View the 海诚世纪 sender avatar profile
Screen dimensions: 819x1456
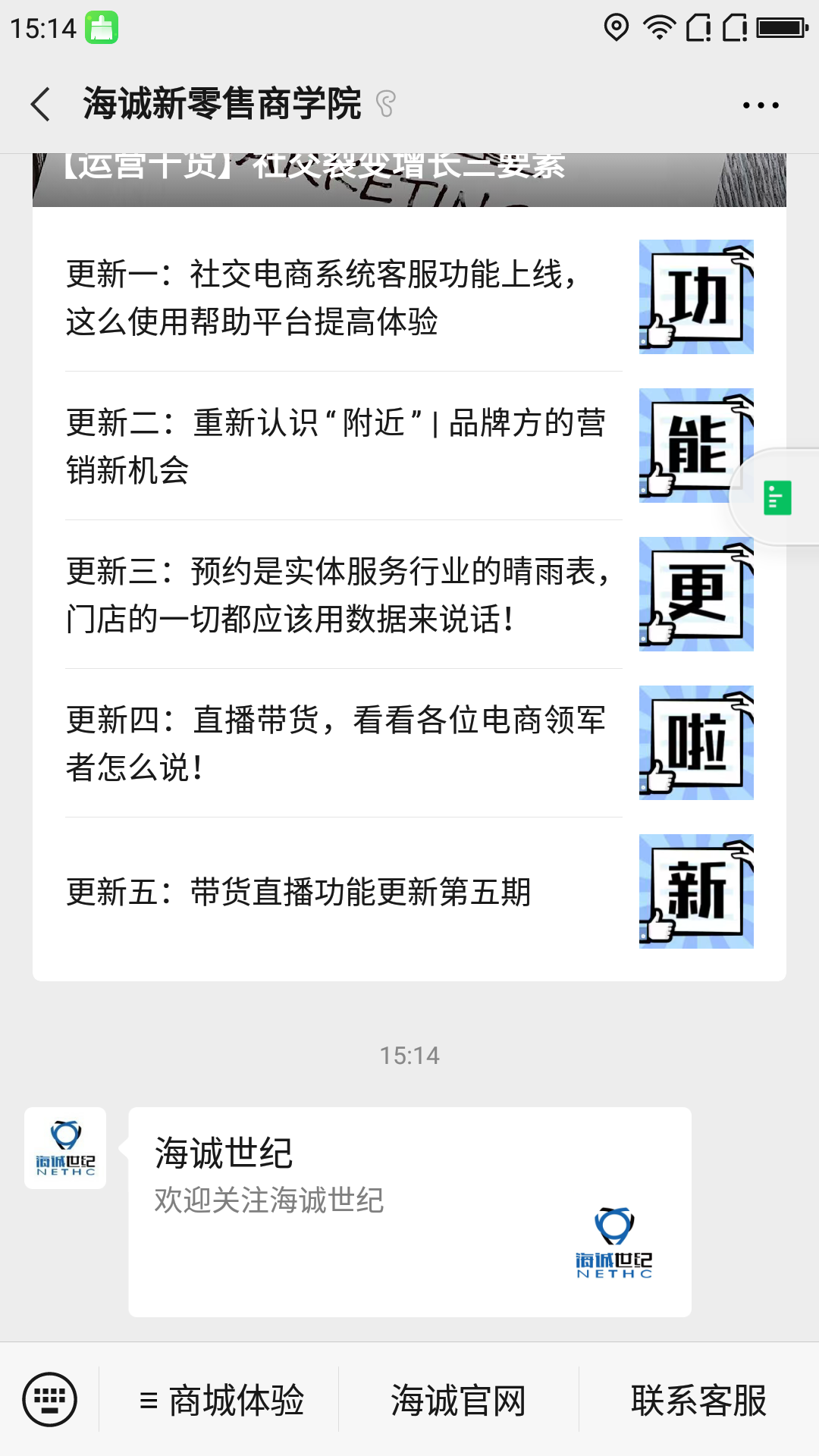coord(65,1147)
